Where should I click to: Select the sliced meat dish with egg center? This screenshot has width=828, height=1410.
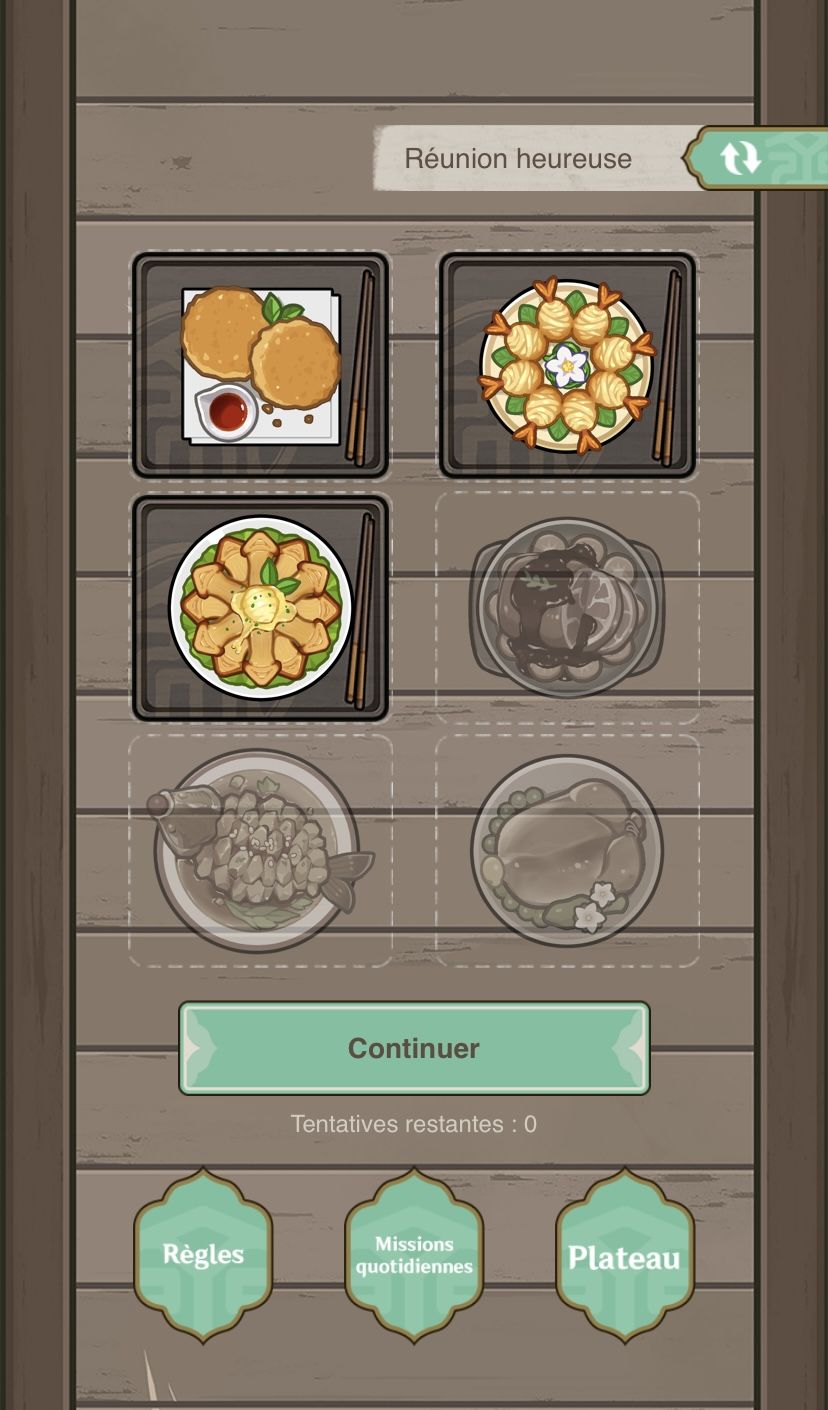pyautogui.click(x=260, y=608)
